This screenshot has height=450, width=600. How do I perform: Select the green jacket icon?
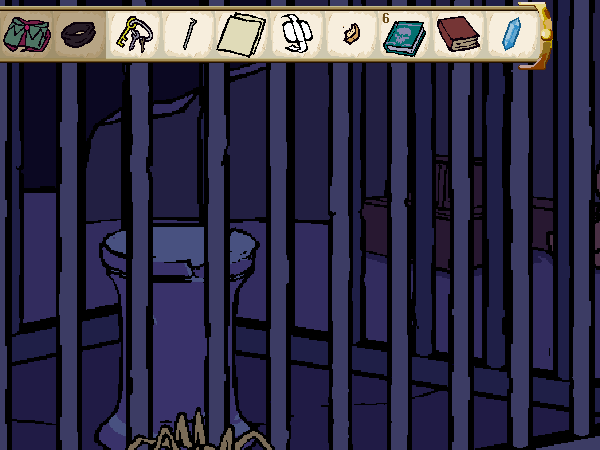pos(26,33)
